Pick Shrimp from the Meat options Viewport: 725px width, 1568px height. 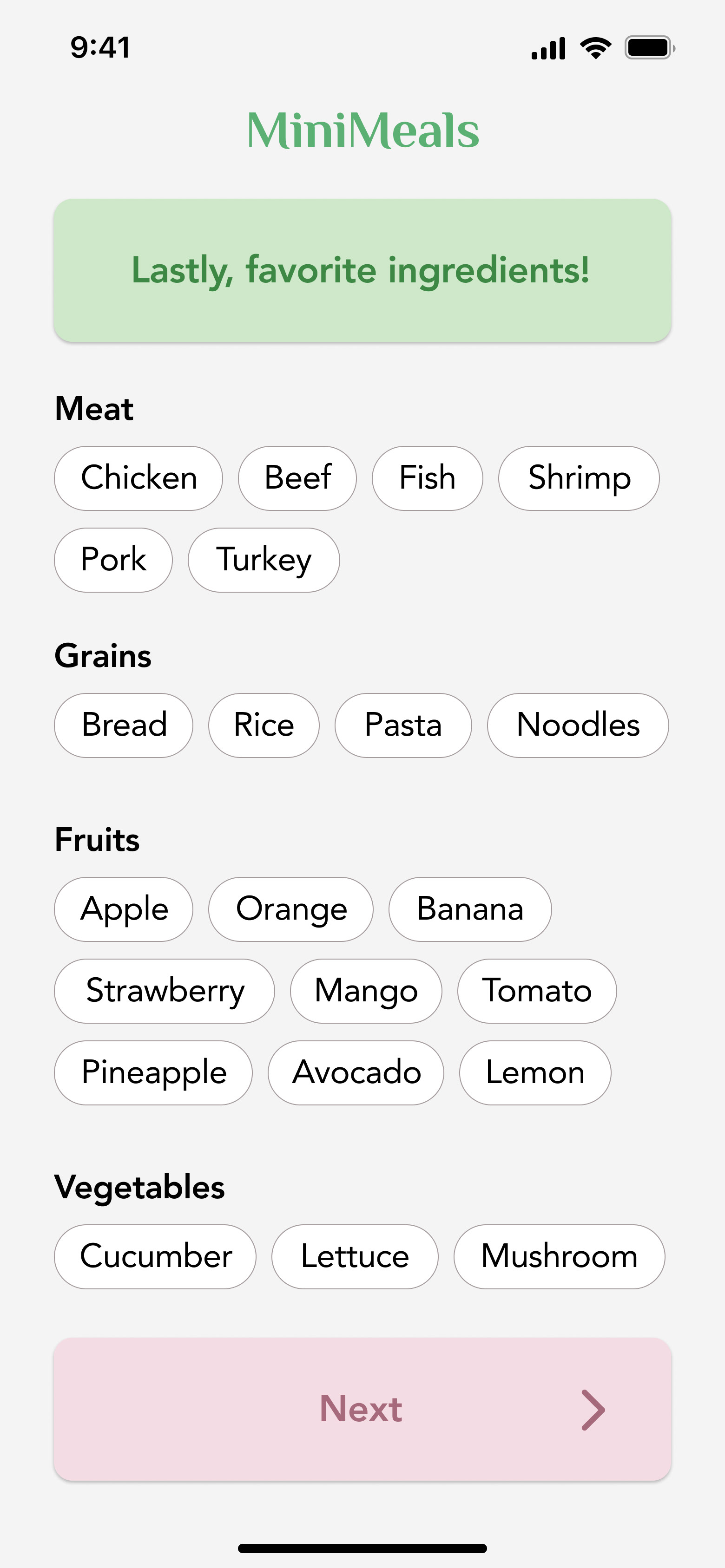pyautogui.click(x=579, y=478)
